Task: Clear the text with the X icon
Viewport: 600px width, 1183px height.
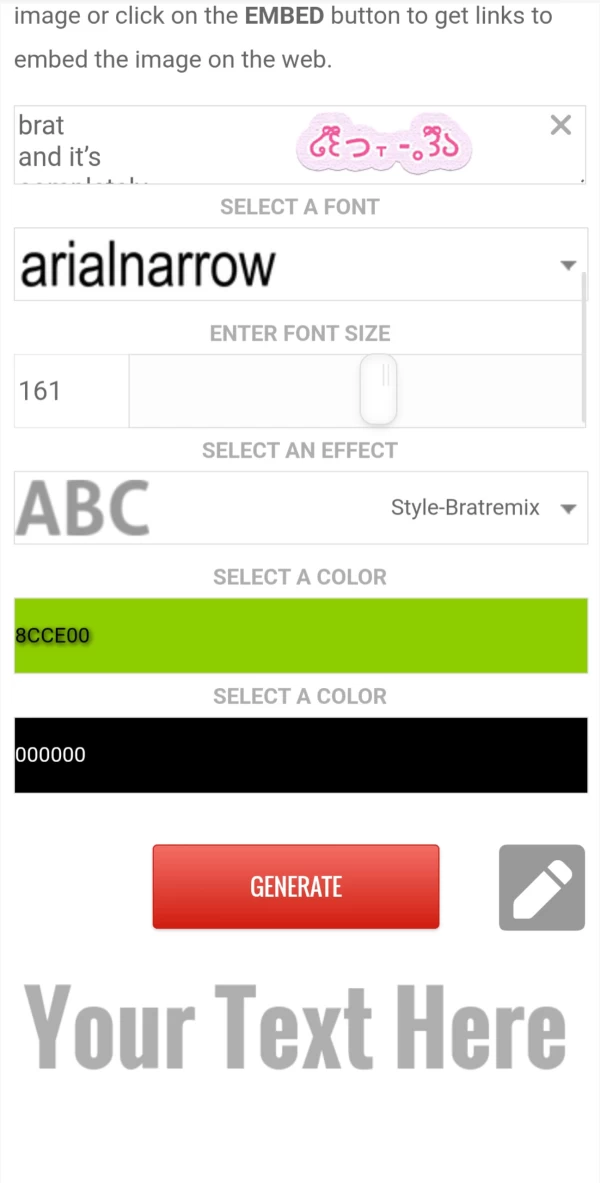Action: point(561,125)
